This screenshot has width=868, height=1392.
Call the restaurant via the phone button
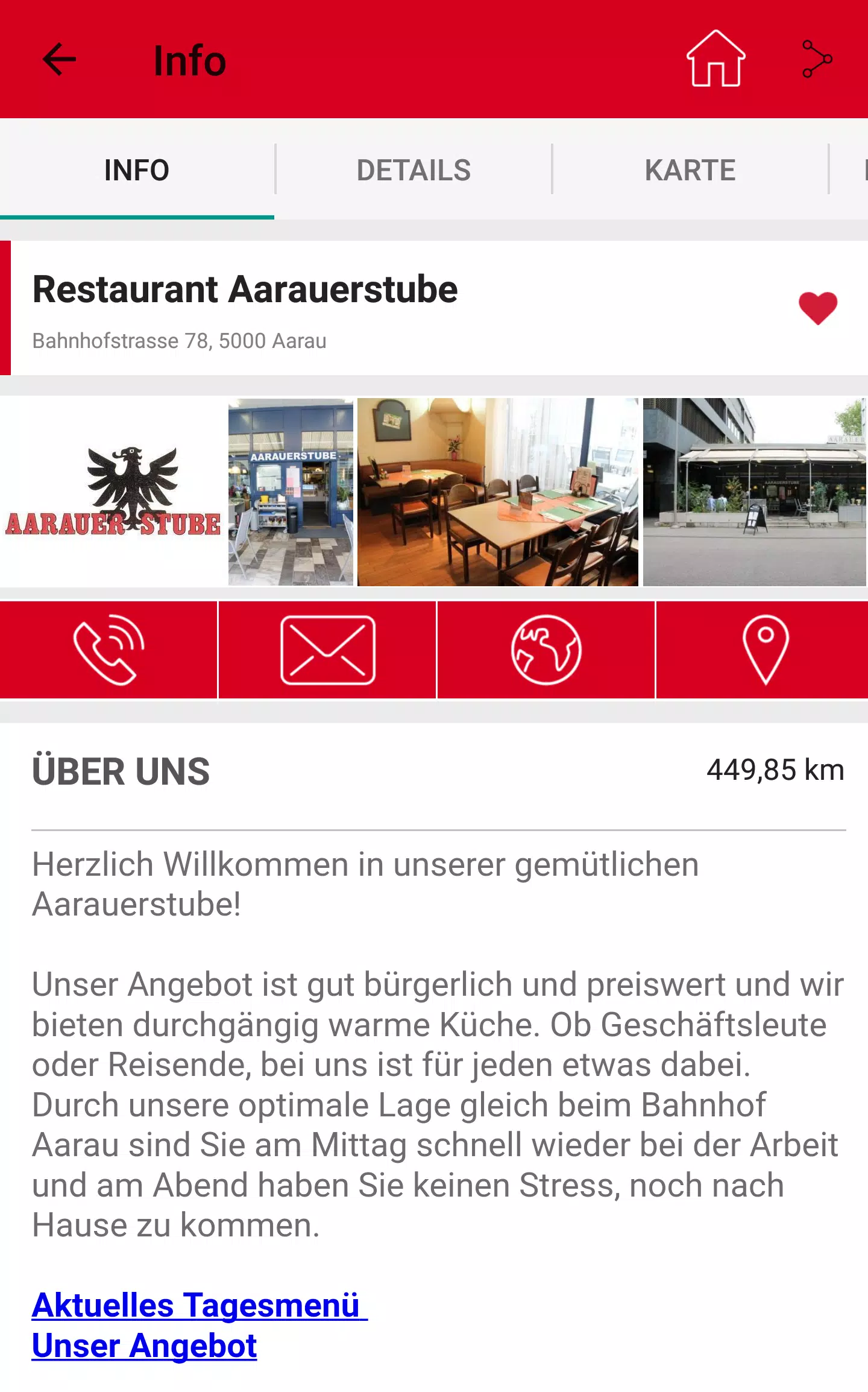coord(108,650)
